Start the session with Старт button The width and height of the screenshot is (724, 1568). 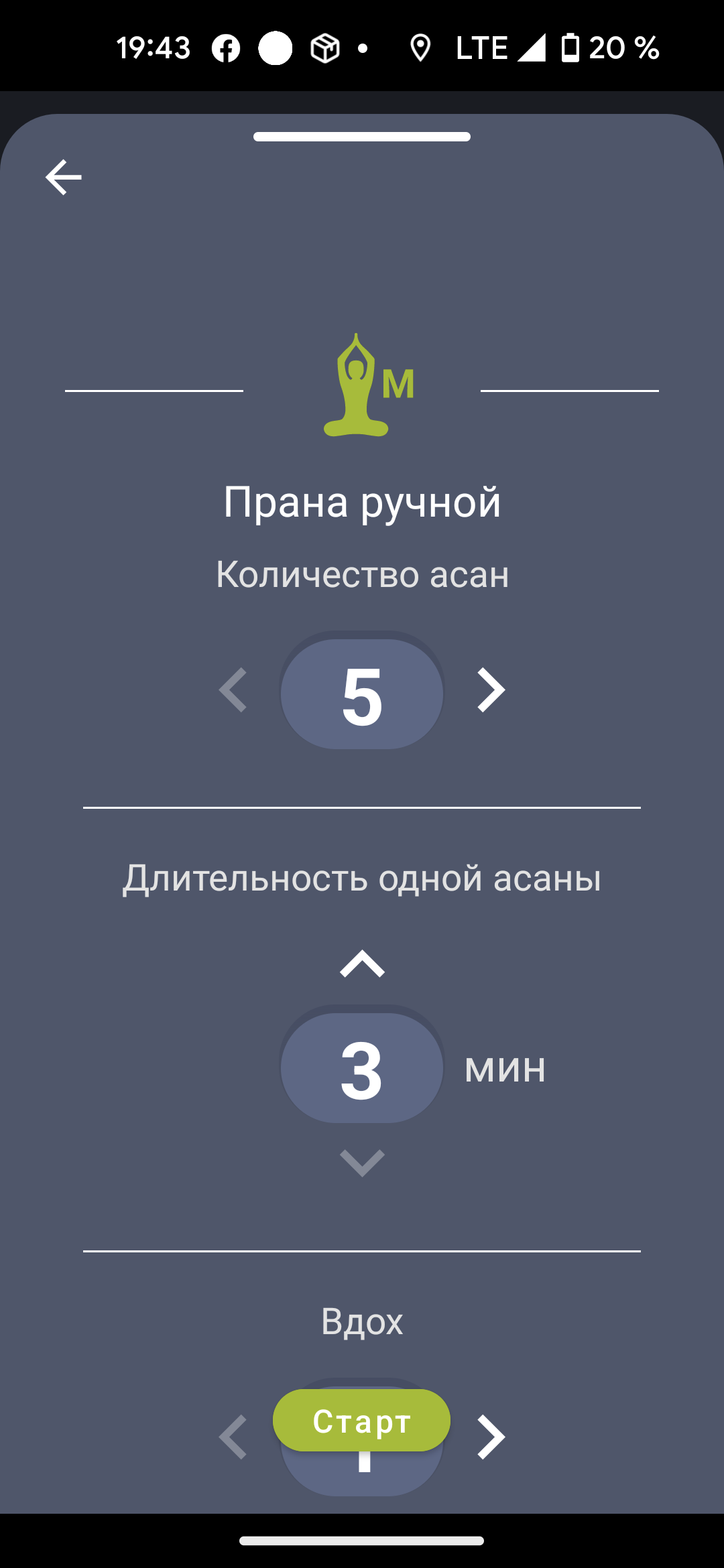coord(361,1420)
